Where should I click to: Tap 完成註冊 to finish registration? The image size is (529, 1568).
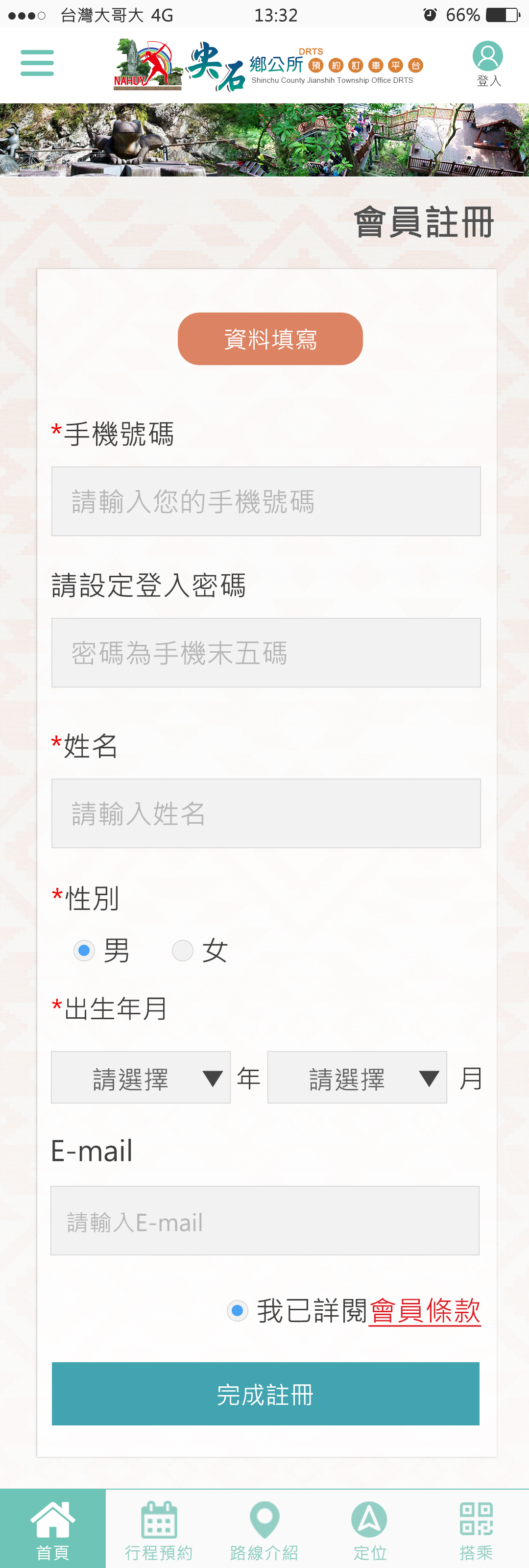(265, 1394)
